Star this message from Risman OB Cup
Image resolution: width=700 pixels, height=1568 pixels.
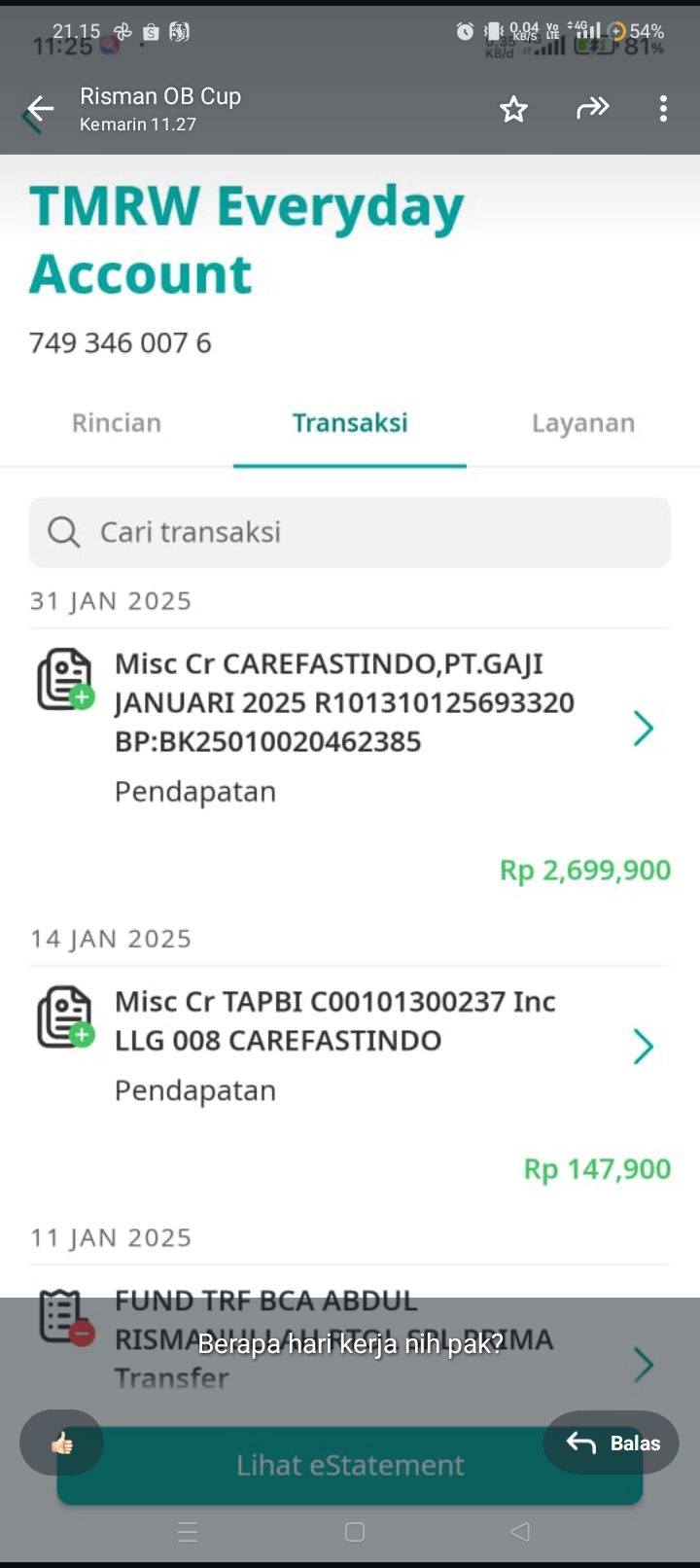coord(513,109)
